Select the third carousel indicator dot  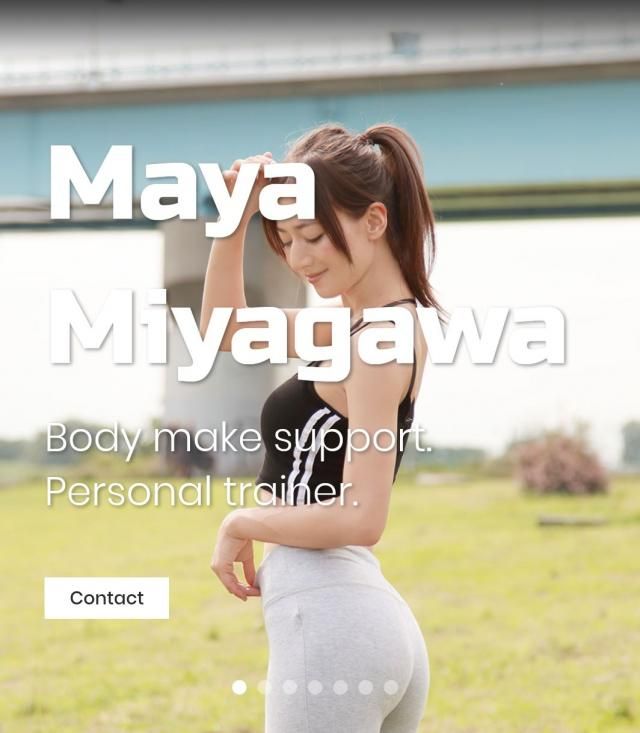[290, 687]
